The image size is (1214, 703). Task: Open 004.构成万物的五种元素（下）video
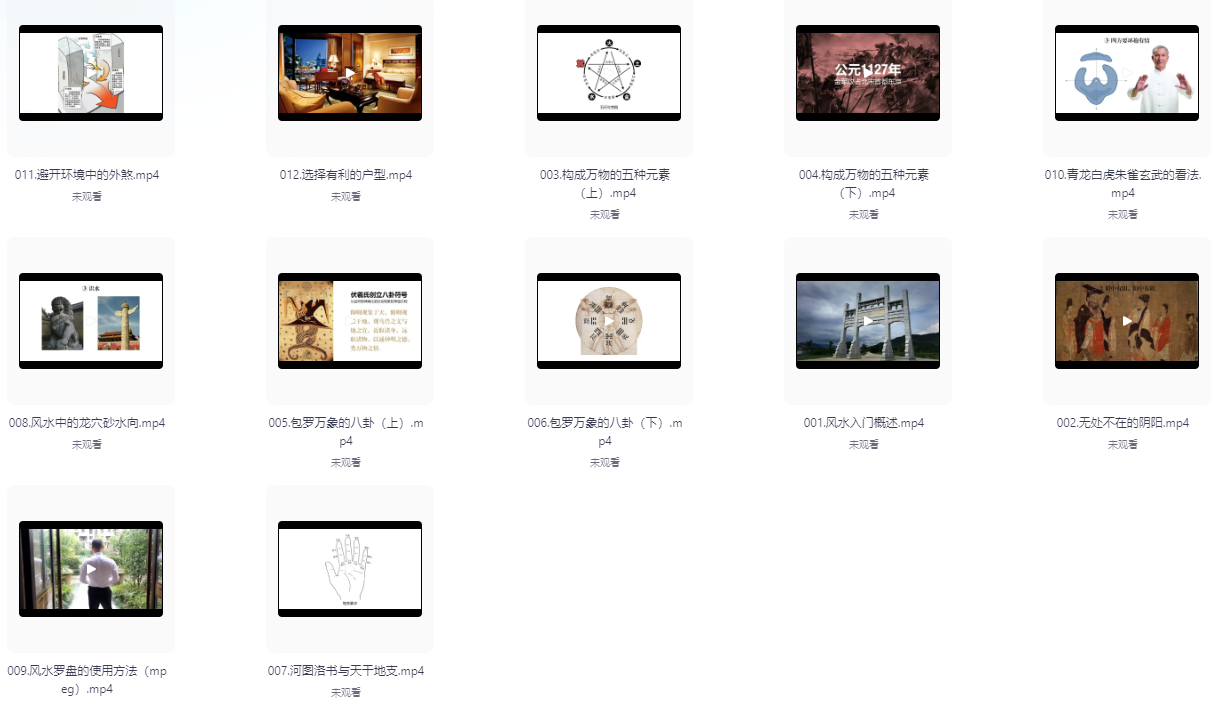867,73
